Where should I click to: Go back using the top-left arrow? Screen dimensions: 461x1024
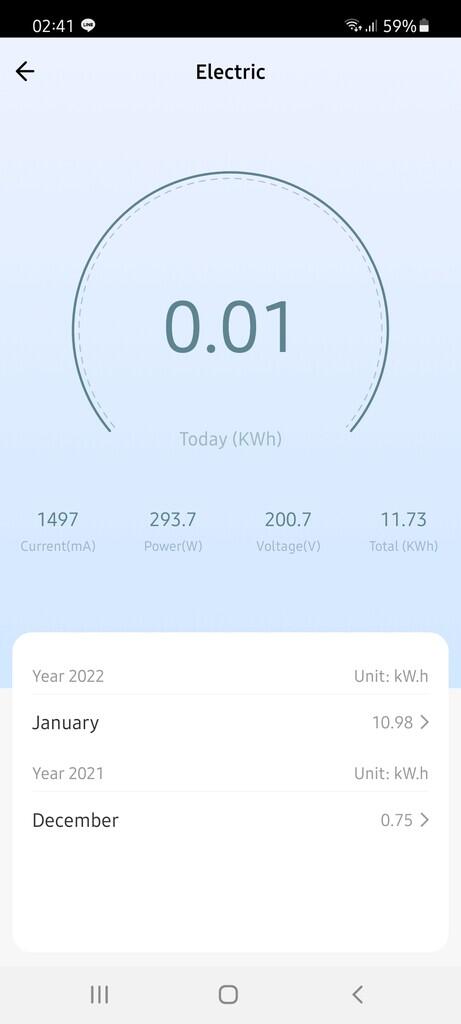tap(25, 71)
